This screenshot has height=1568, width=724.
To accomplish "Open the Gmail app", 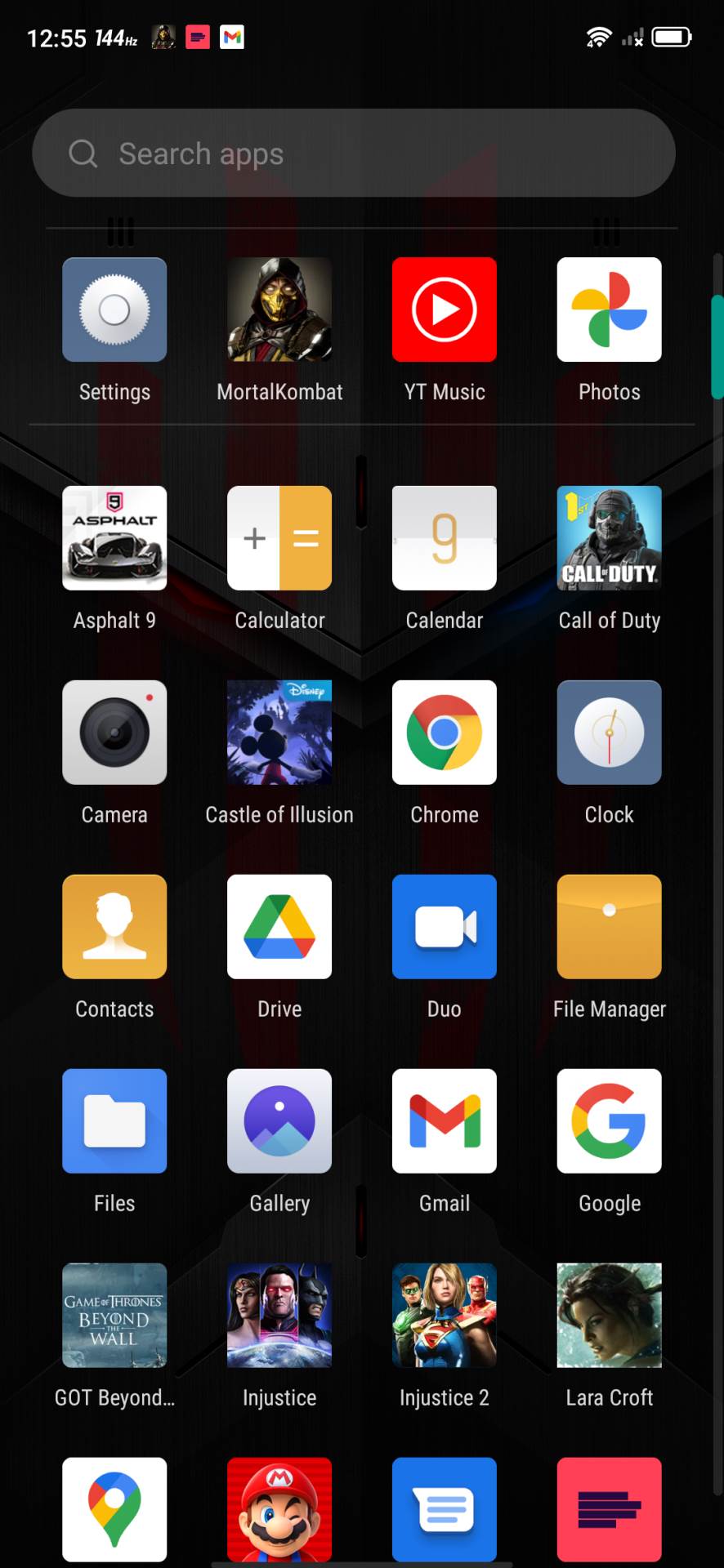I will coord(445,1122).
